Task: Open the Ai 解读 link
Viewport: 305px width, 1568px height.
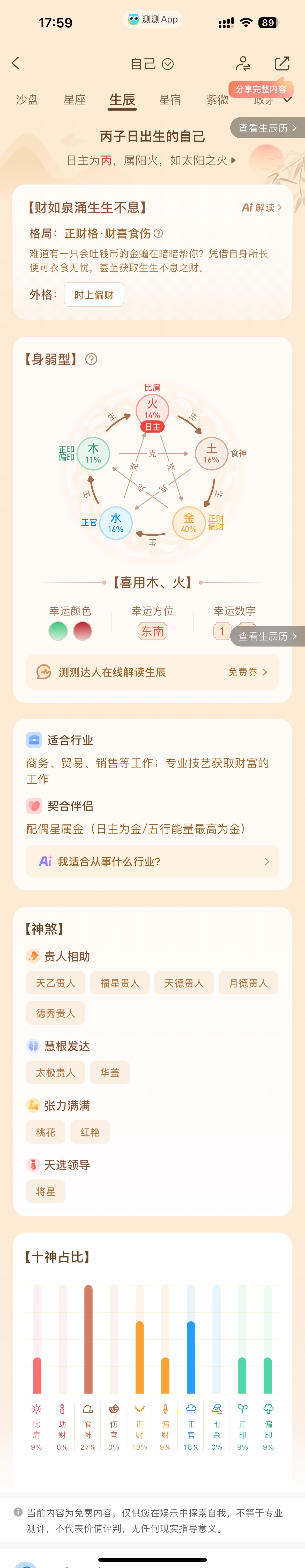Action: (262, 207)
